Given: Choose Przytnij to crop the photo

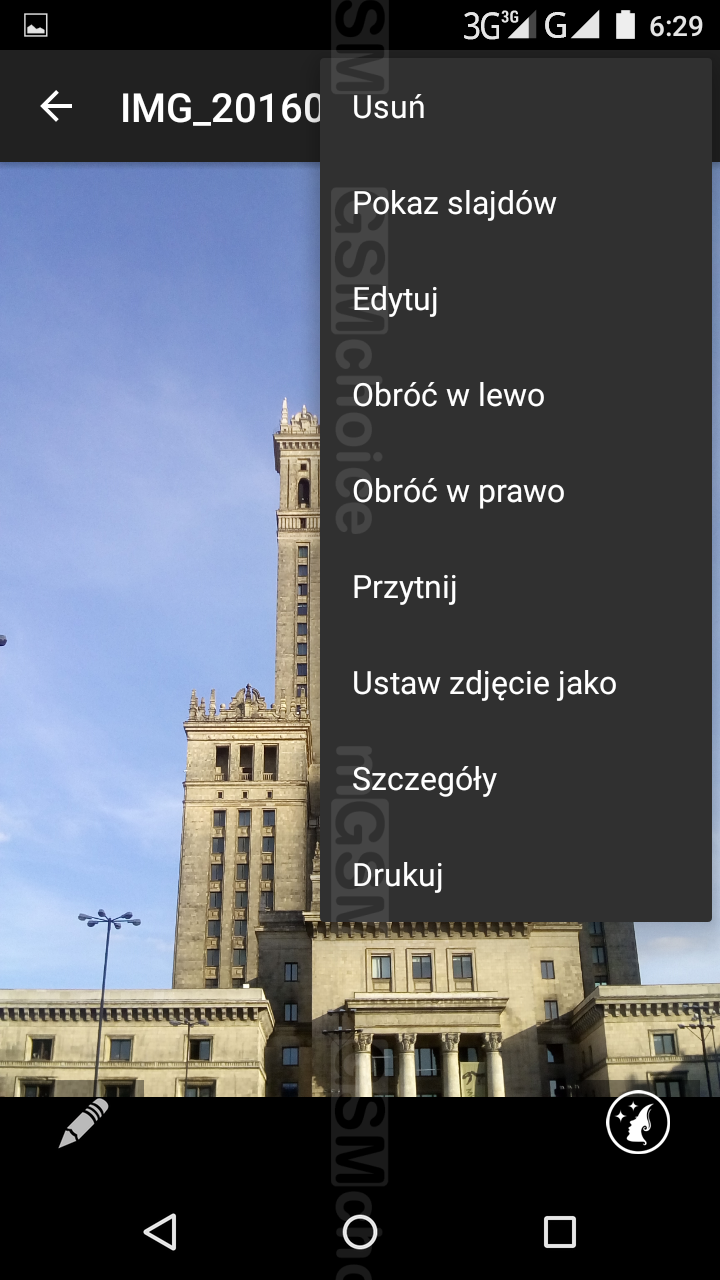Looking at the screenshot, I should click(x=404, y=587).
